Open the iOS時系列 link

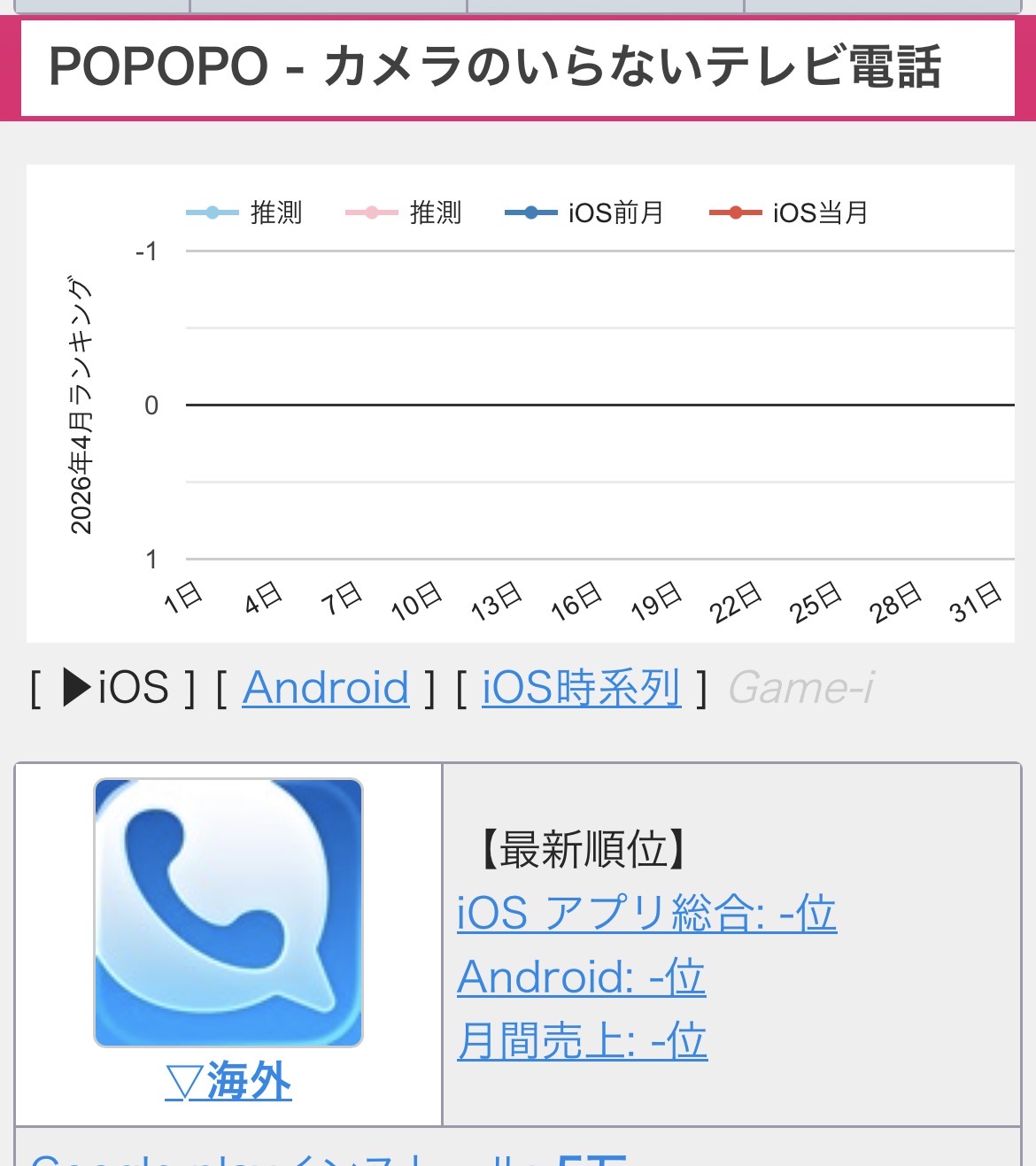coord(581,688)
